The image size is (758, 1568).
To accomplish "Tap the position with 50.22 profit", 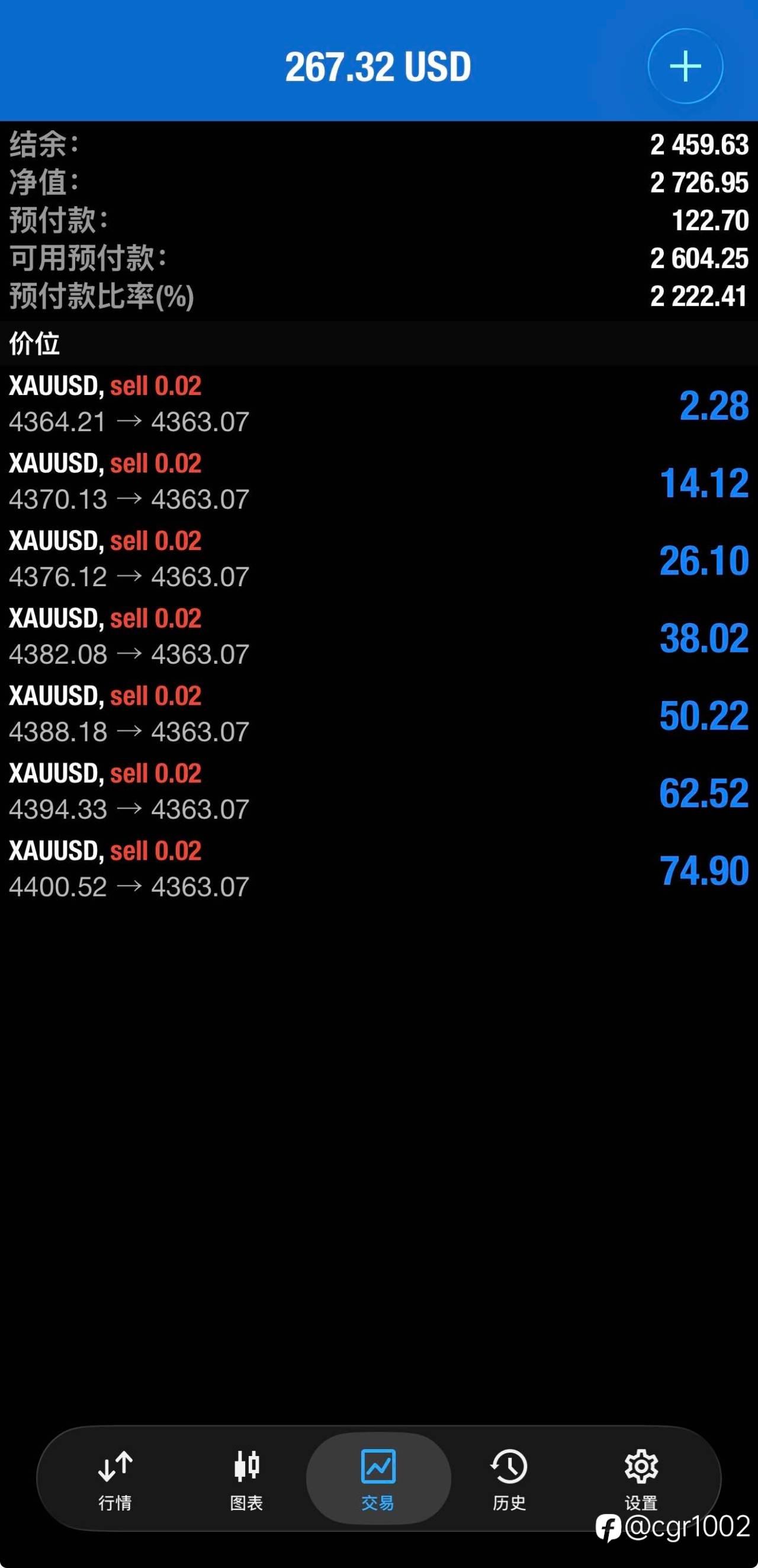I will pyautogui.click(x=378, y=714).
